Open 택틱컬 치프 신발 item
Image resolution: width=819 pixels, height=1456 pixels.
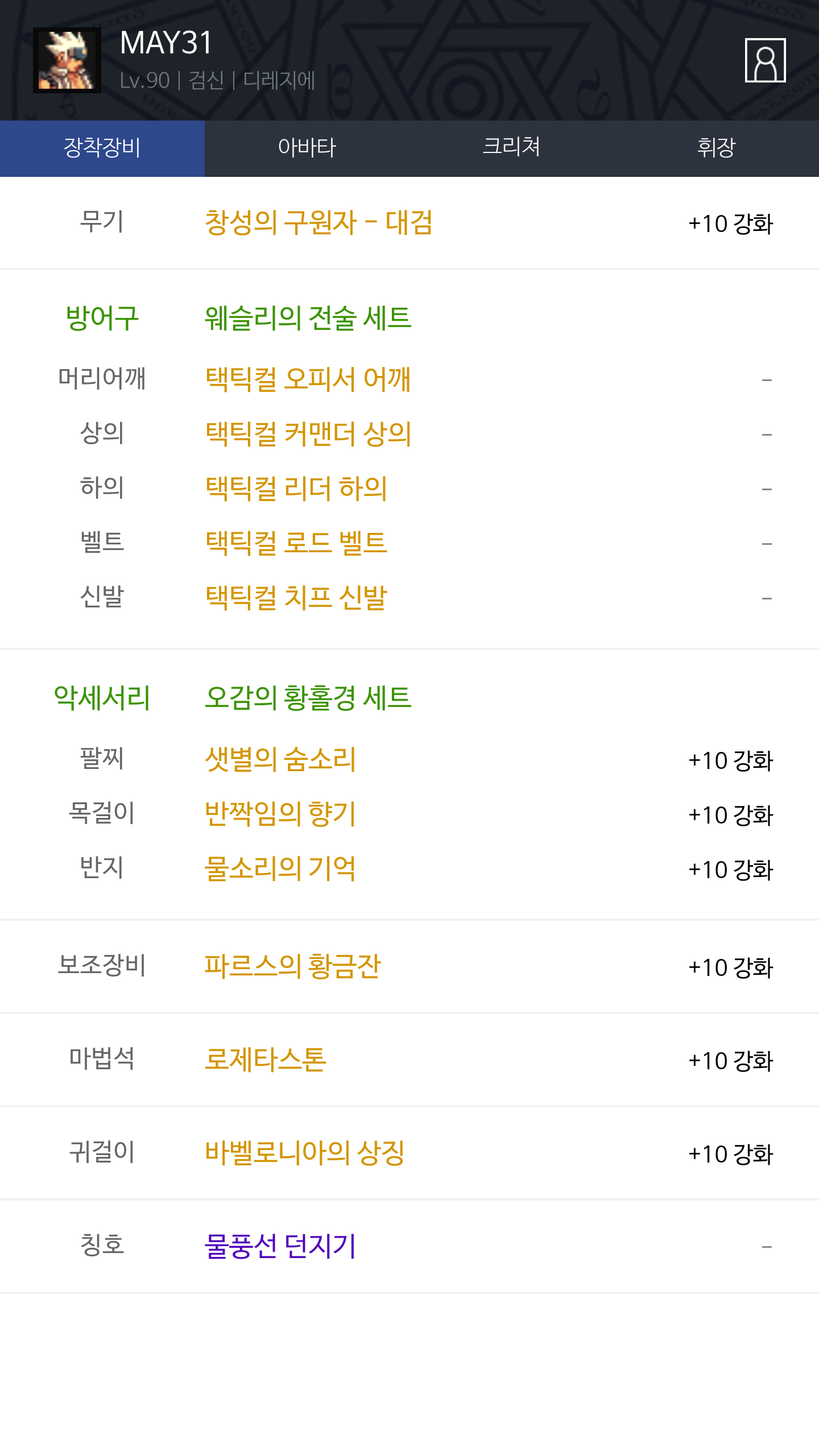pos(296,597)
